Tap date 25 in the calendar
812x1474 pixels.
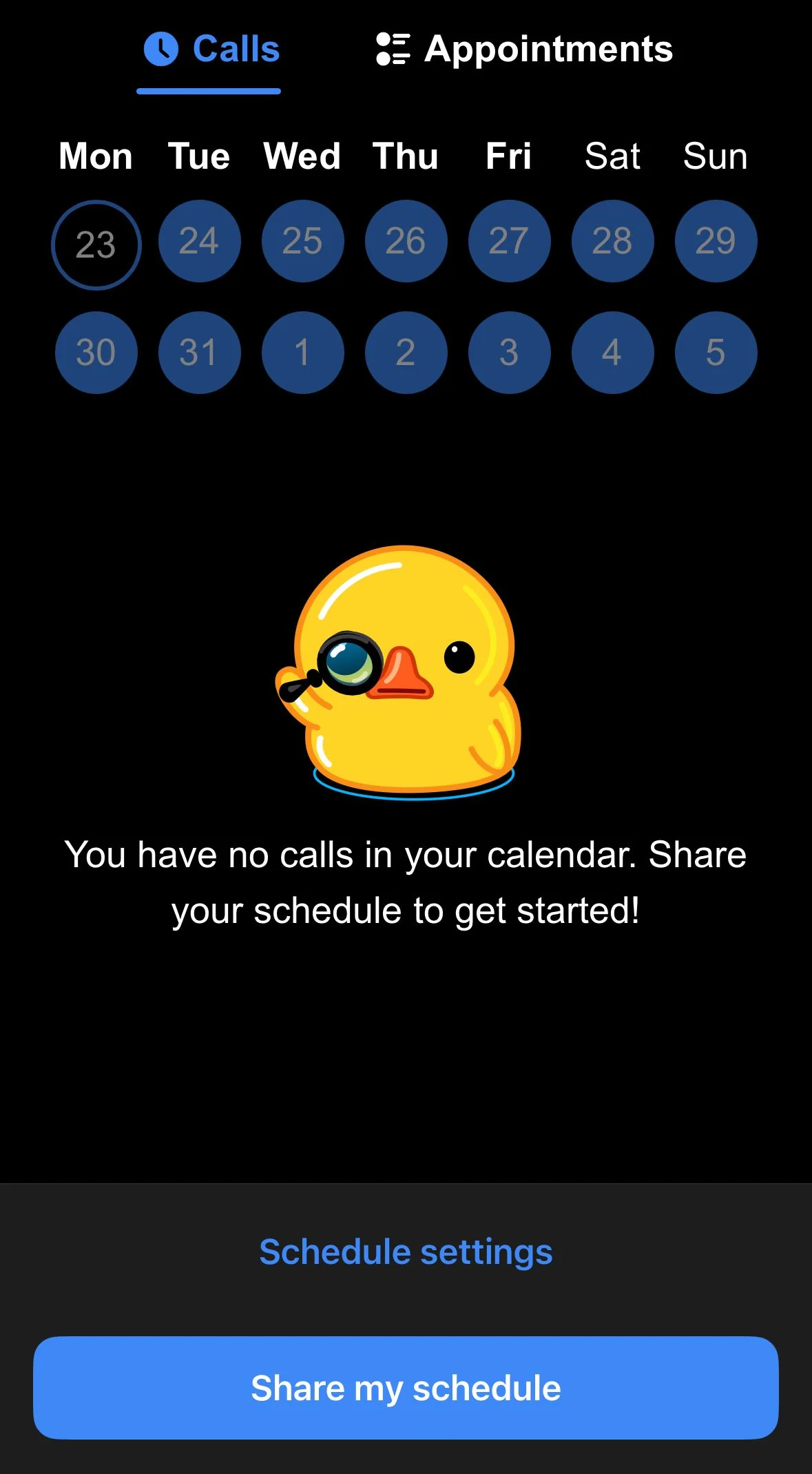click(x=303, y=241)
